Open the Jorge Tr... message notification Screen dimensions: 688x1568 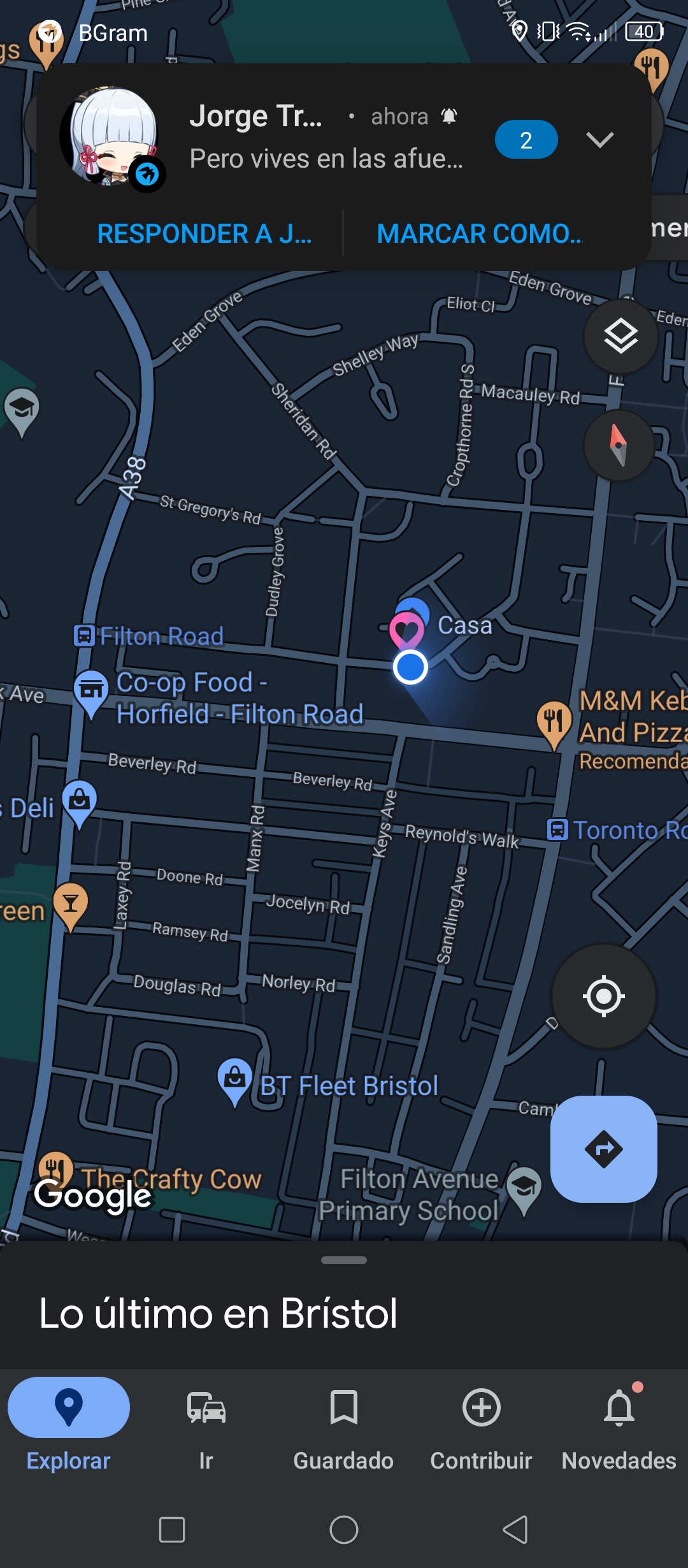(x=327, y=138)
